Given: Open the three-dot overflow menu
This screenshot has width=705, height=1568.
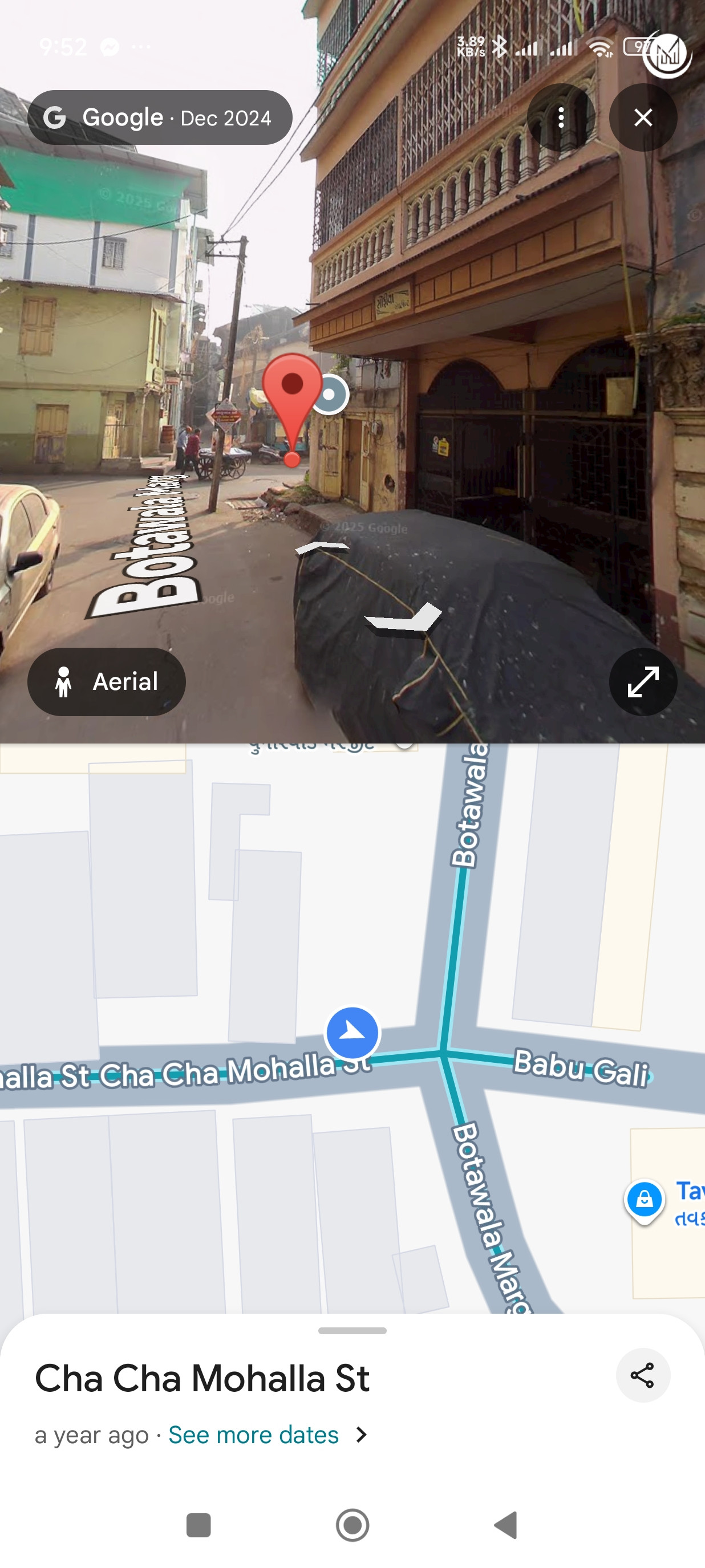Looking at the screenshot, I should (561, 117).
